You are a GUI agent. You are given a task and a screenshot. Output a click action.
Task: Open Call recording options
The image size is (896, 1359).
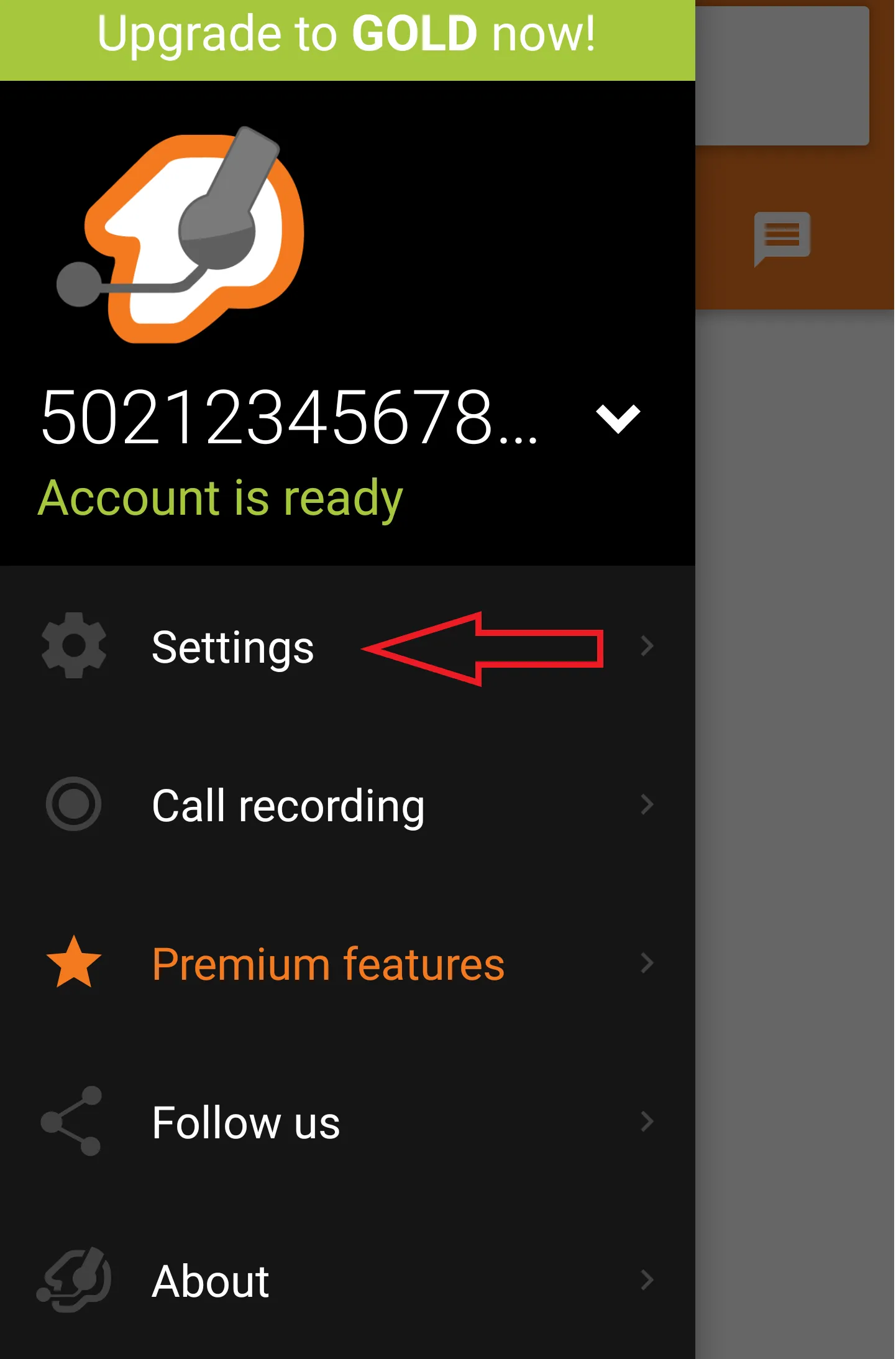click(288, 806)
